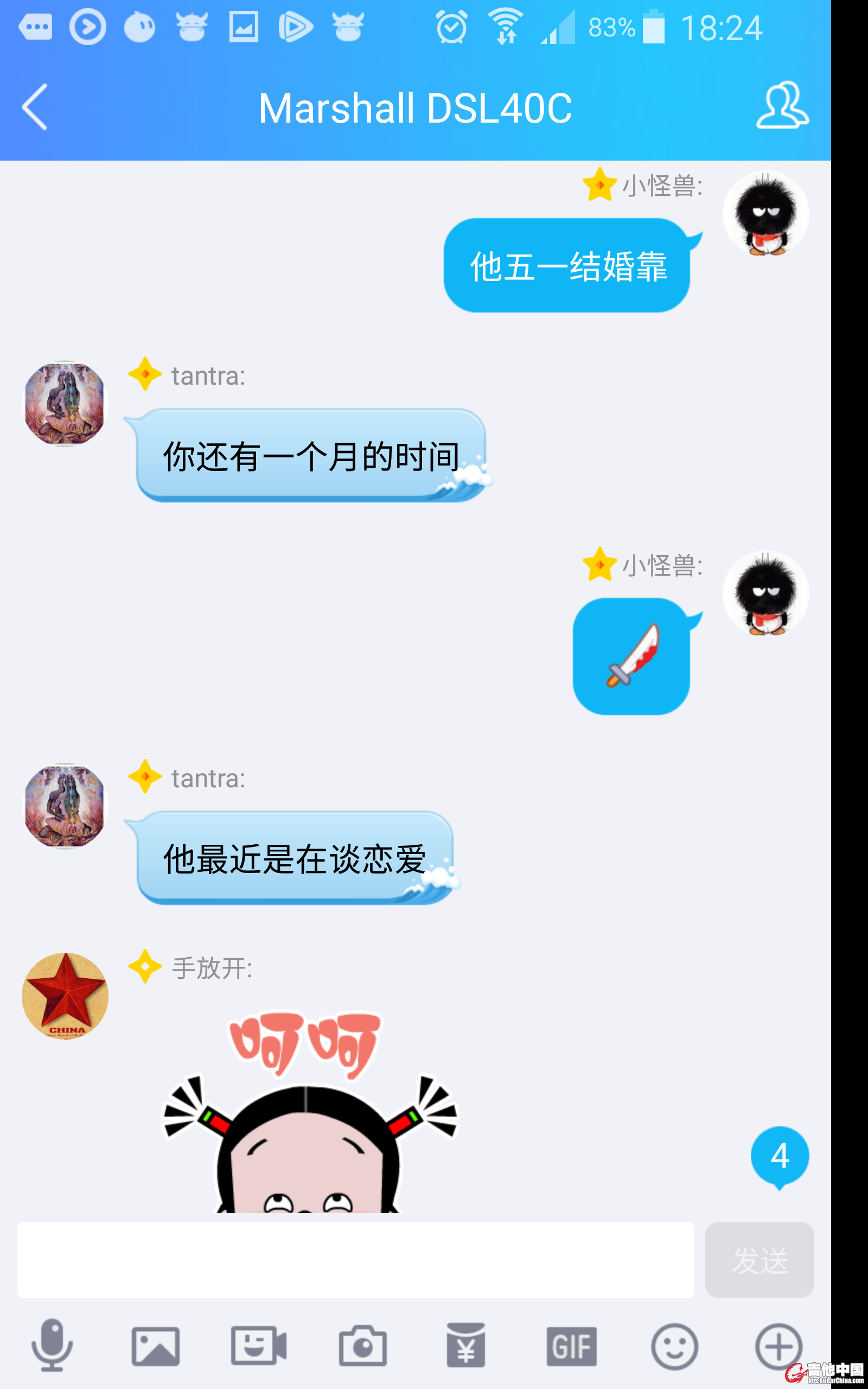Open the red packet (¥) option

(465, 1346)
